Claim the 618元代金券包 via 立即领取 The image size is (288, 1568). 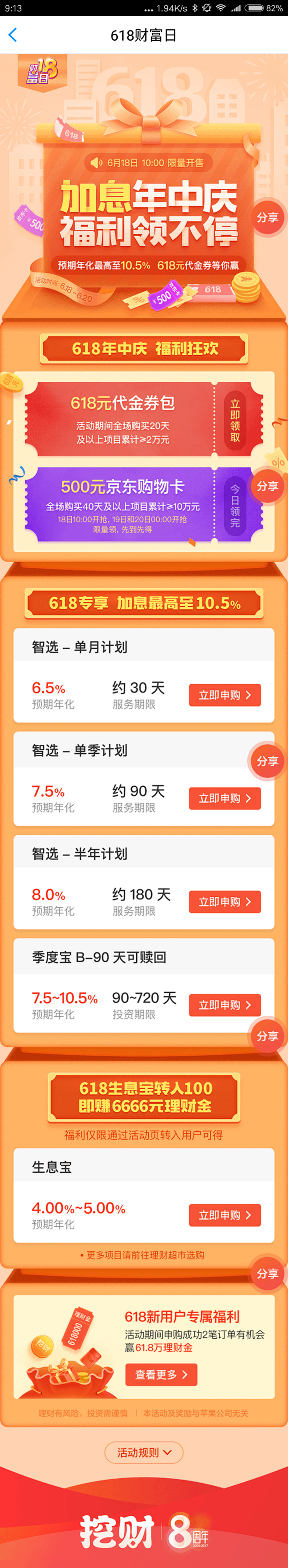click(x=235, y=420)
